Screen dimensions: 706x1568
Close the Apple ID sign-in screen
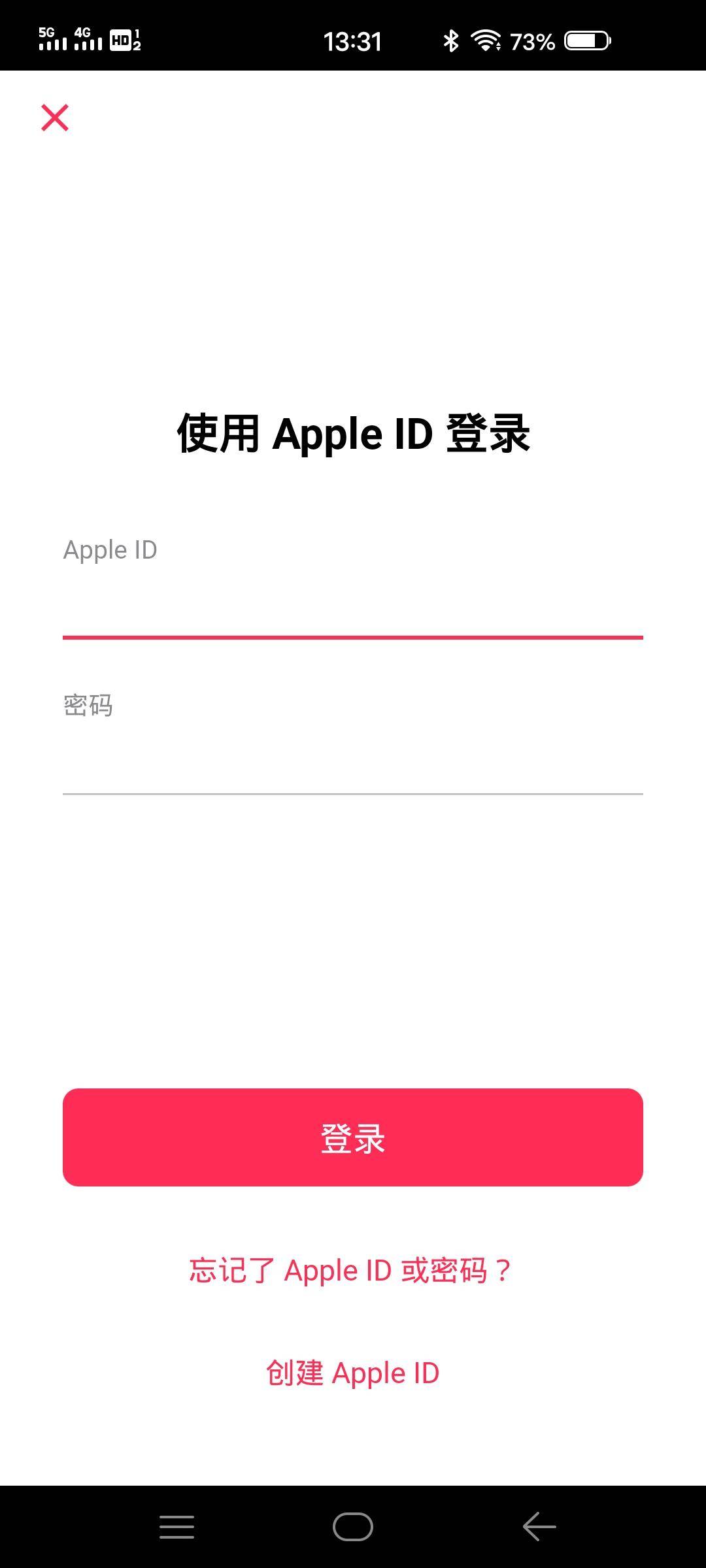point(55,118)
